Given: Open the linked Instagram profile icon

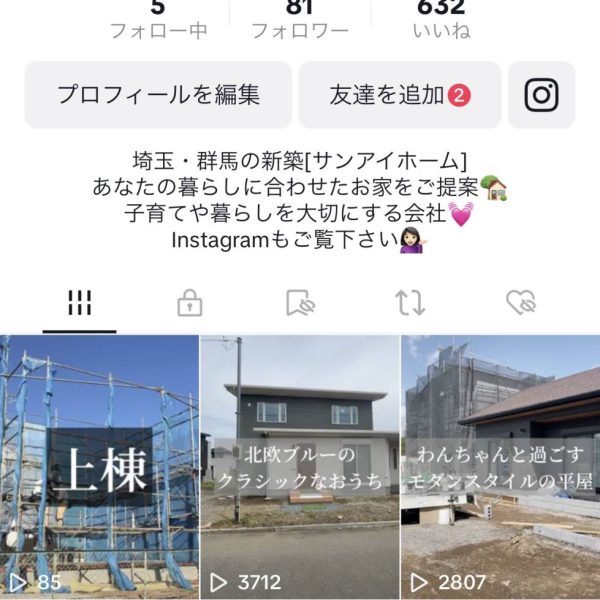Looking at the screenshot, I should tap(541, 95).
